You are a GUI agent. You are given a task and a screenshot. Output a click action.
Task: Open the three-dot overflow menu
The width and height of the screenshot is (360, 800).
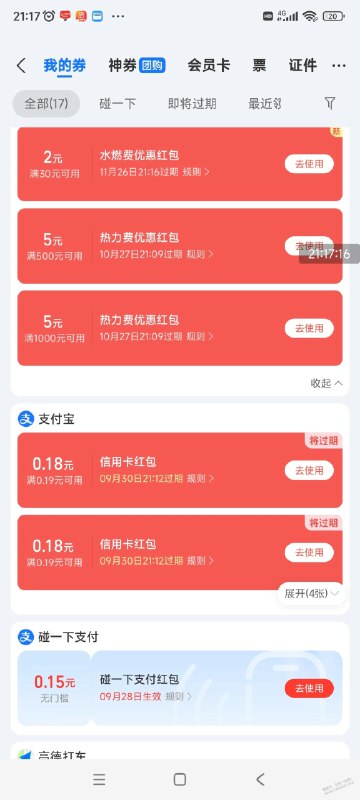click(339, 66)
